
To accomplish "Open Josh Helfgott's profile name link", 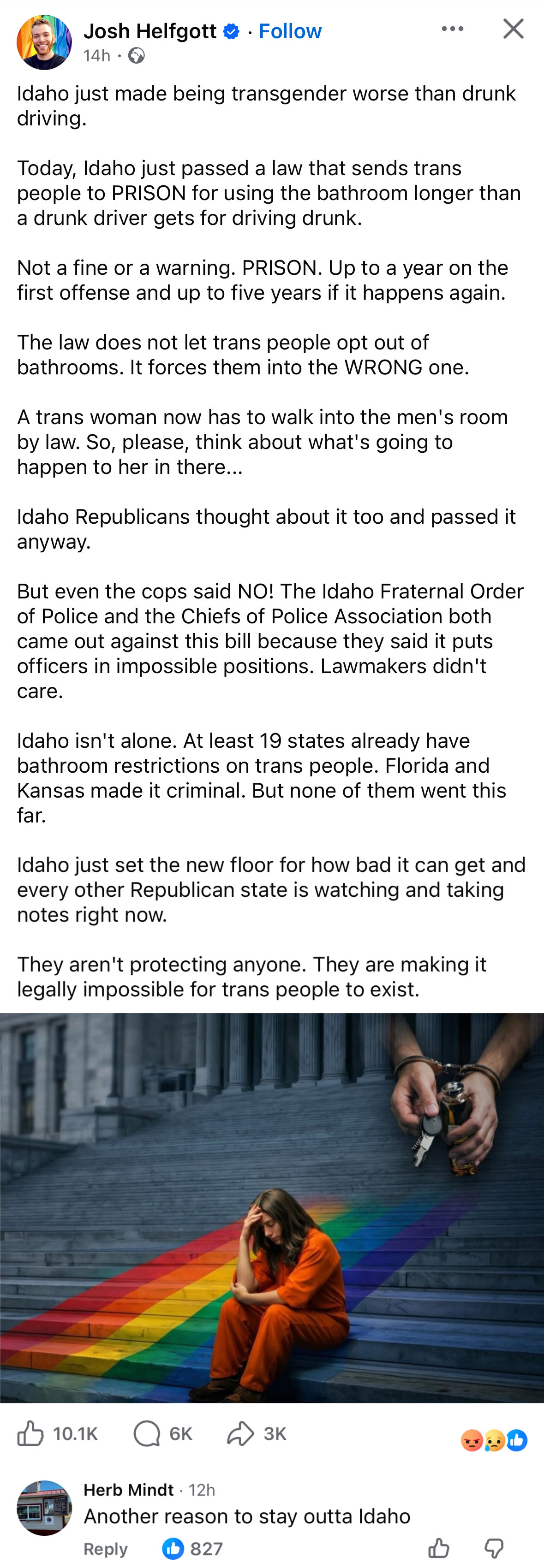I will click(x=150, y=31).
